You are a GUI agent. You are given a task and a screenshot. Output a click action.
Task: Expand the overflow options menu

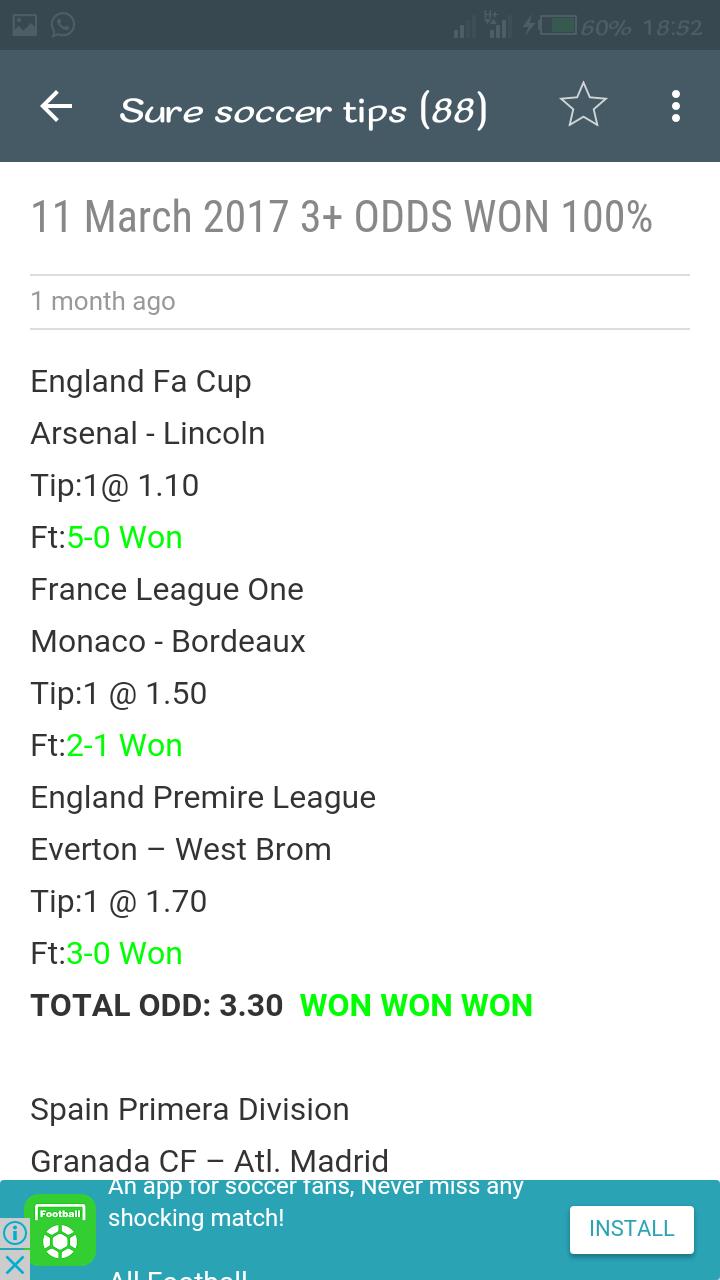(675, 105)
